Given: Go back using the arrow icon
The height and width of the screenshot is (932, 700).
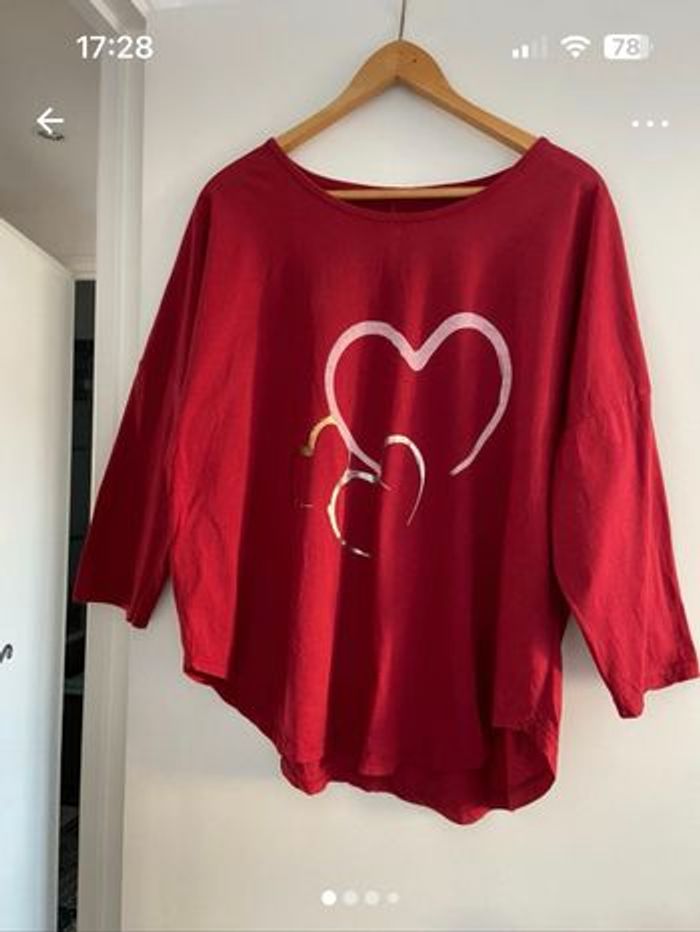Looking at the screenshot, I should [x=49, y=122].
